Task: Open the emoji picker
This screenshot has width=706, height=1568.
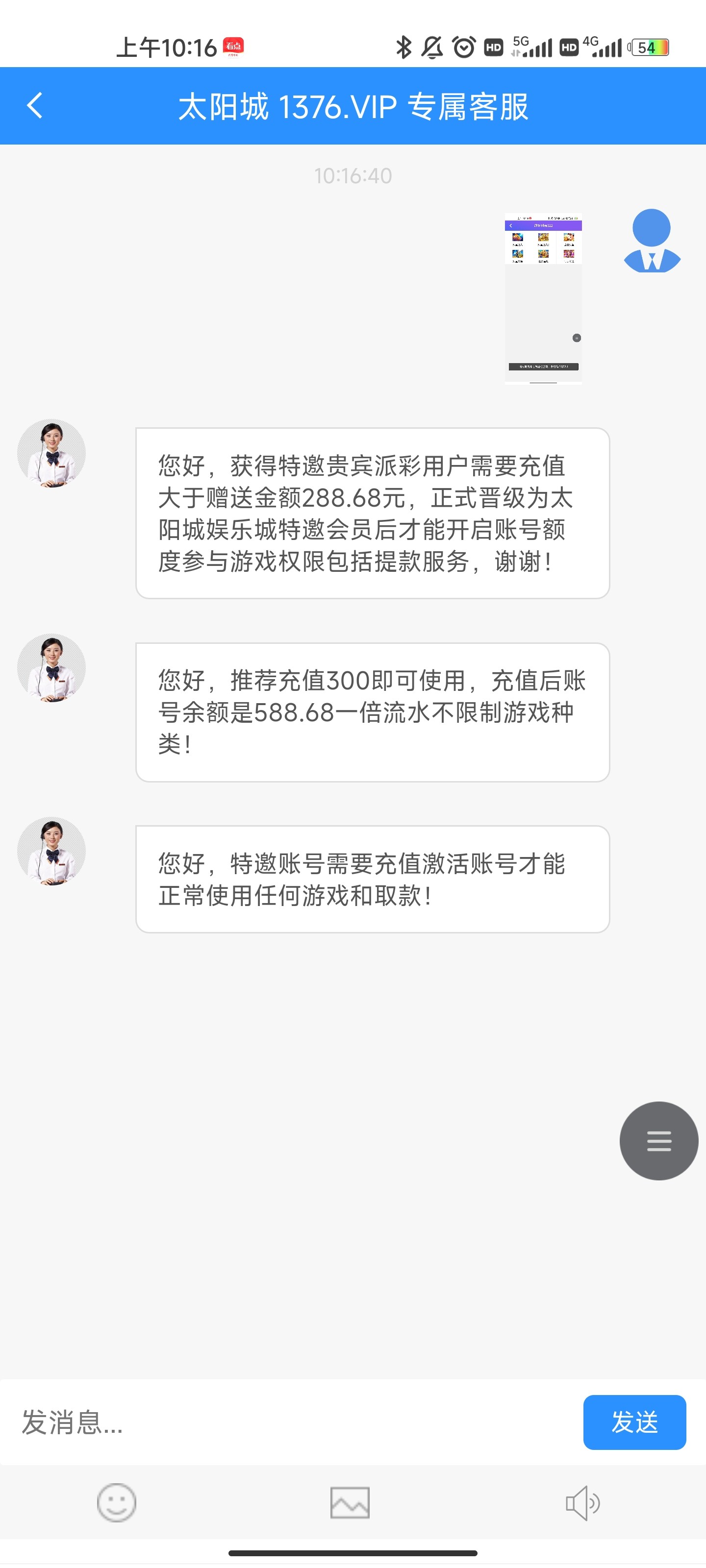Action: click(x=116, y=1503)
